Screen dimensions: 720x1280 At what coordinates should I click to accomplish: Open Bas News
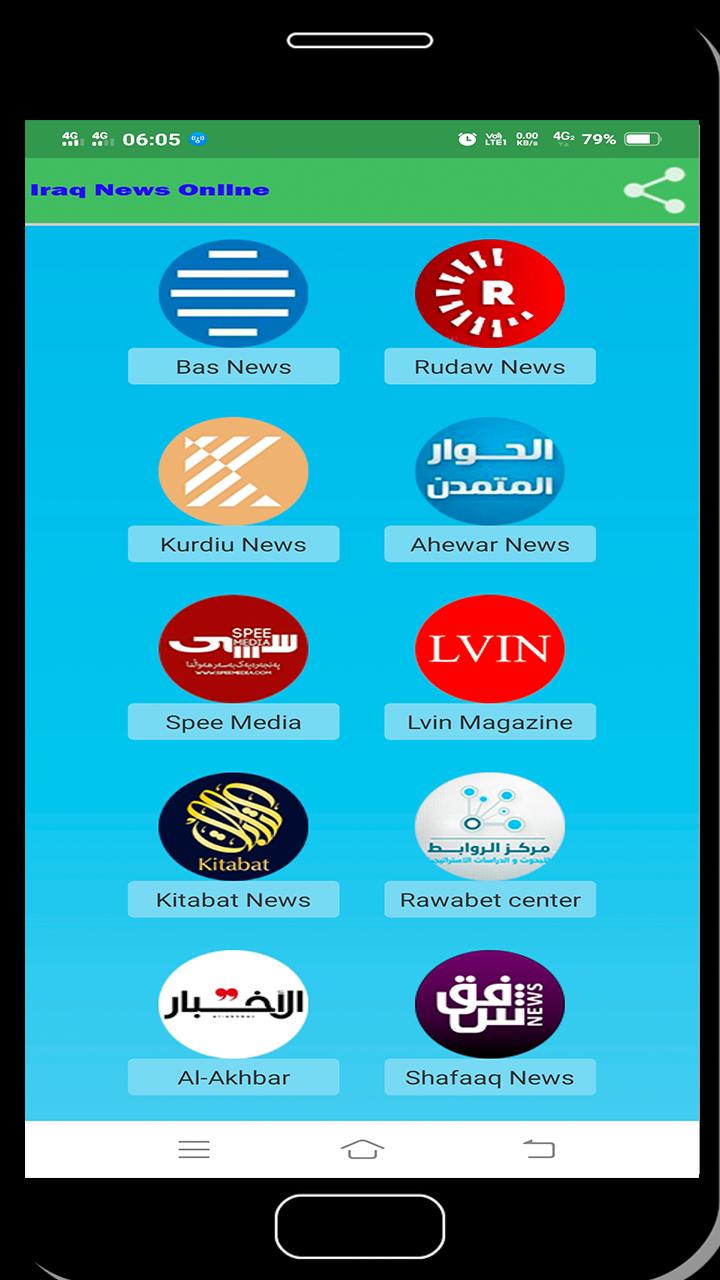pyautogui.click(x=233, y=366)
